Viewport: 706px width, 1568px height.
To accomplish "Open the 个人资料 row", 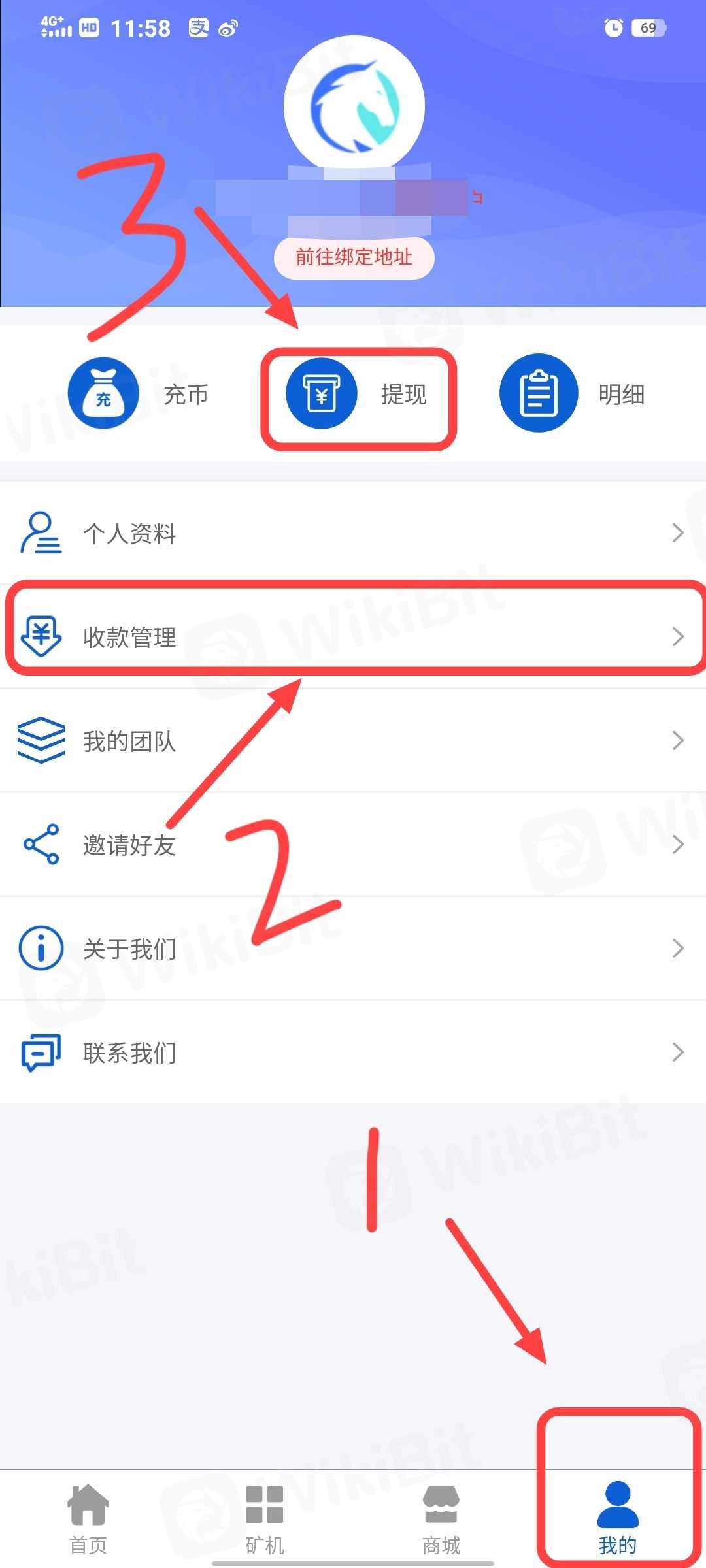I will [x=353, y=533].
